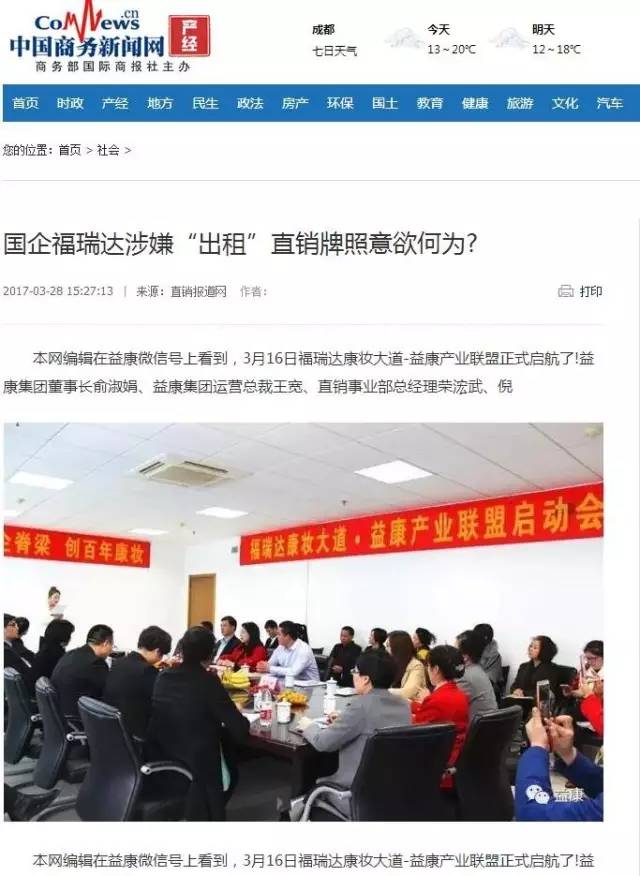640x876 pixels.
Task: Go to the 汽车 section
Action: click(610, 103)
